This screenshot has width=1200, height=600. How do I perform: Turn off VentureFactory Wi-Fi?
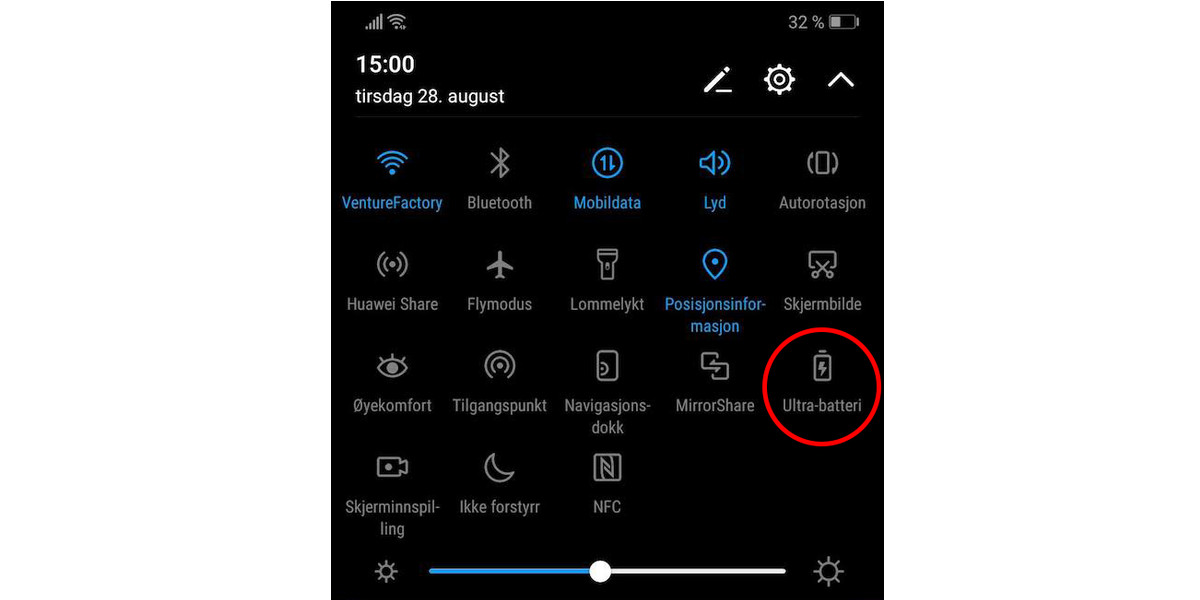coord(392,164)
